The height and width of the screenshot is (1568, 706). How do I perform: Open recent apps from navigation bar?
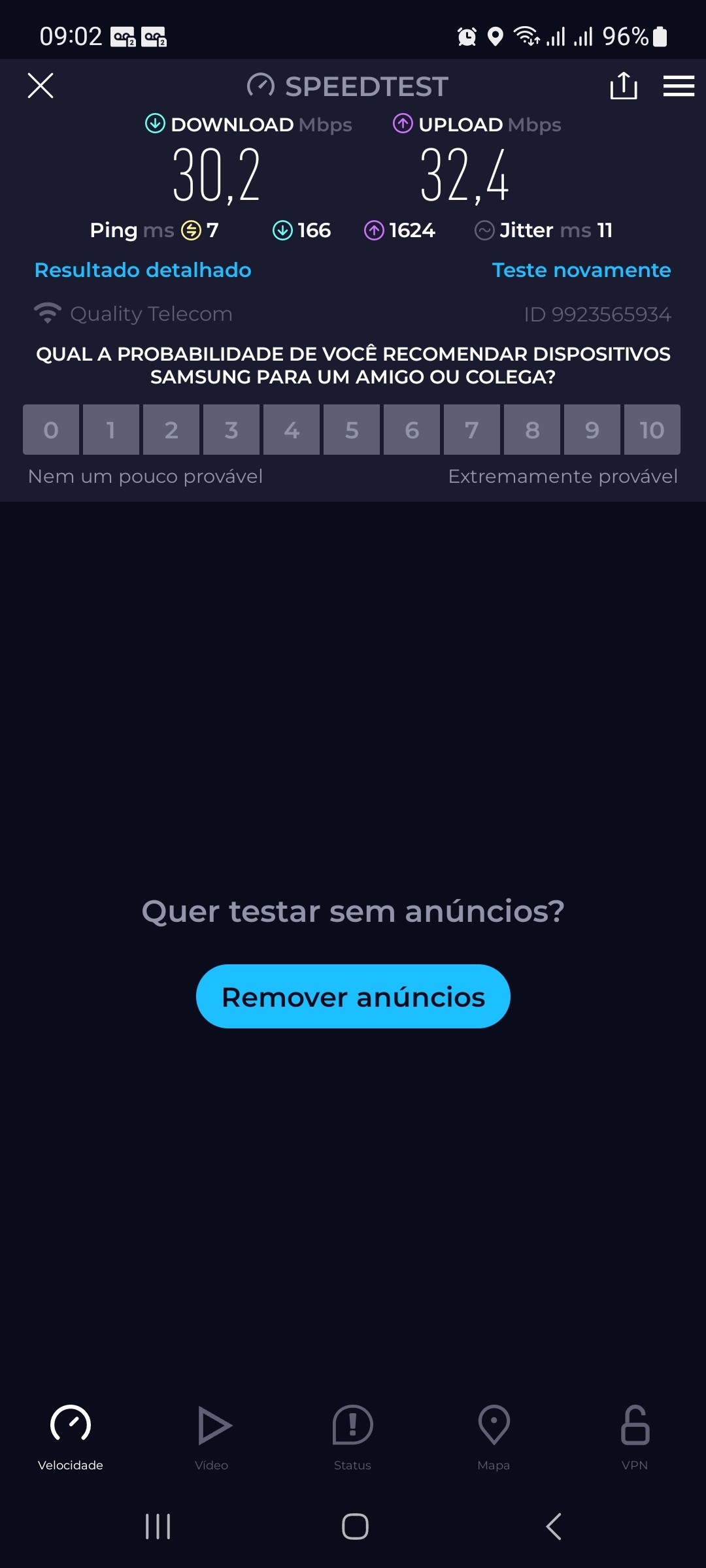pyautogui.click(x=158, y=1527)
